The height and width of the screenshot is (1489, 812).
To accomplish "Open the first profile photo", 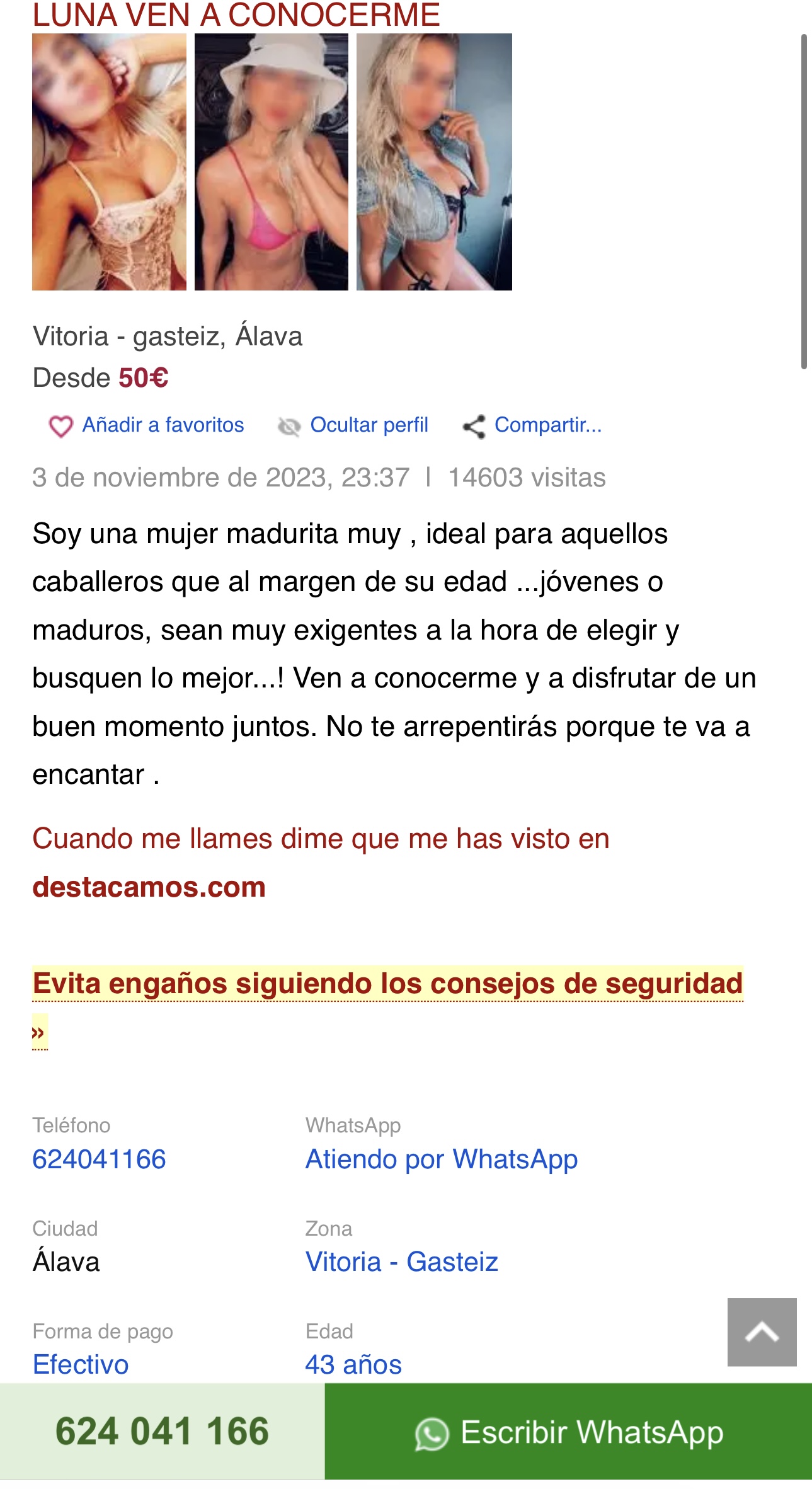I will (109, 162).
